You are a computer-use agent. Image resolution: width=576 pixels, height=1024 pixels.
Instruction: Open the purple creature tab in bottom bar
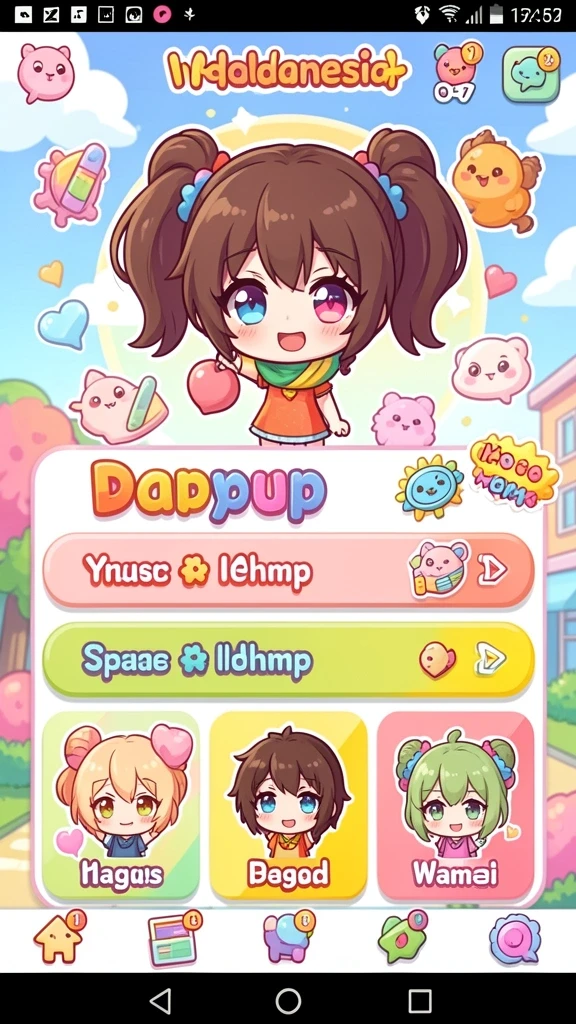(288, 938)
